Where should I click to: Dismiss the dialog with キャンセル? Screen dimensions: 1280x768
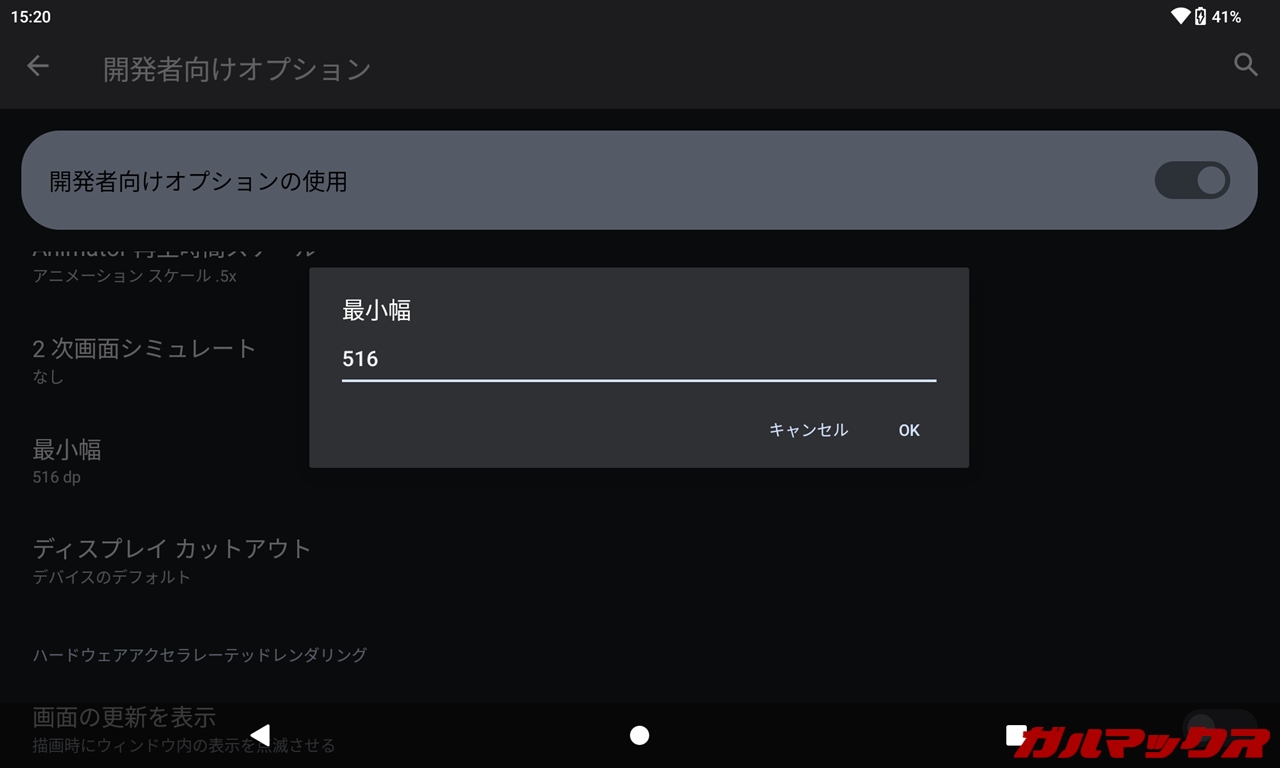[808, 430]
